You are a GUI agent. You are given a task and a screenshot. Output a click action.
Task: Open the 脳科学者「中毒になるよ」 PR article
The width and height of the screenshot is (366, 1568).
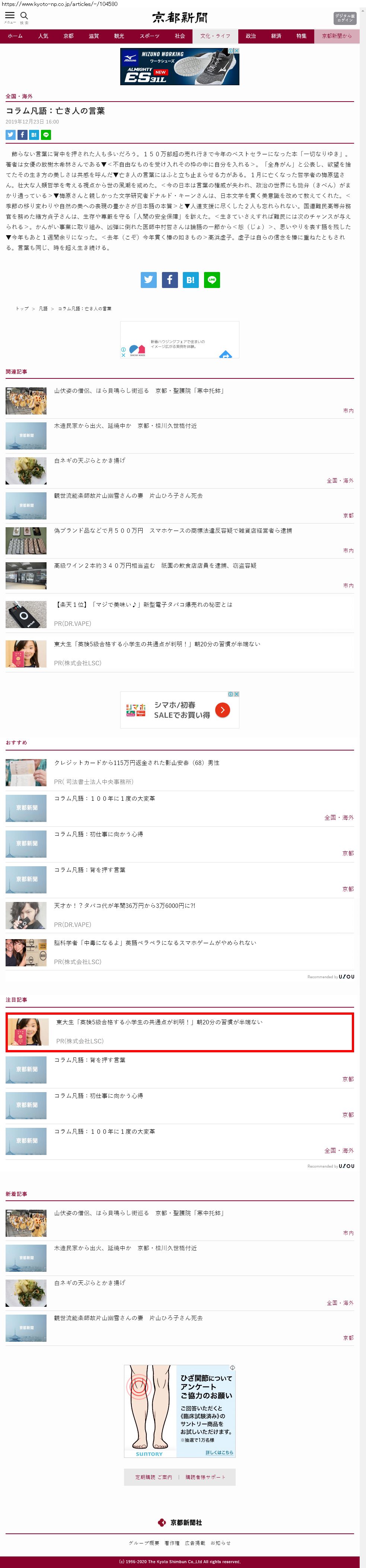click(155, 942)
